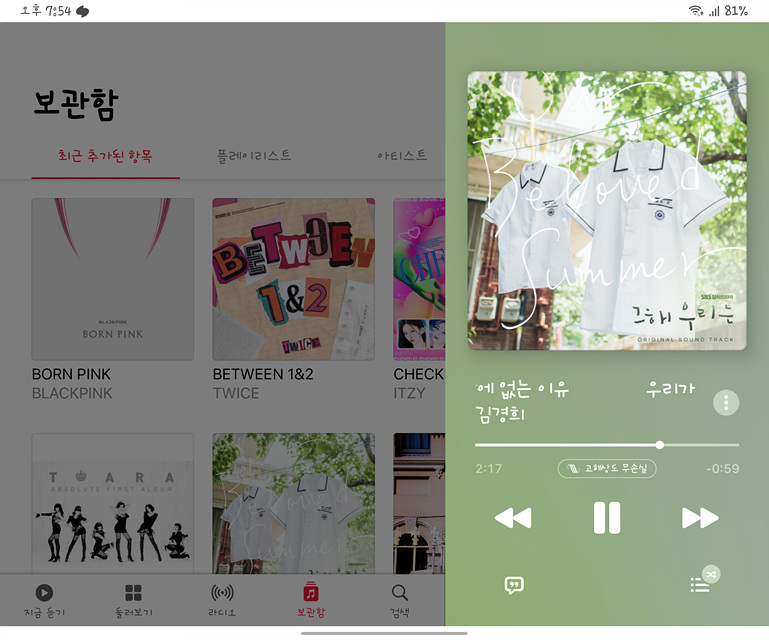769x640 pixels.
Task: Open the T-ARA Absolute First Album
Action: pyautogui.click(x=113, y=503)
